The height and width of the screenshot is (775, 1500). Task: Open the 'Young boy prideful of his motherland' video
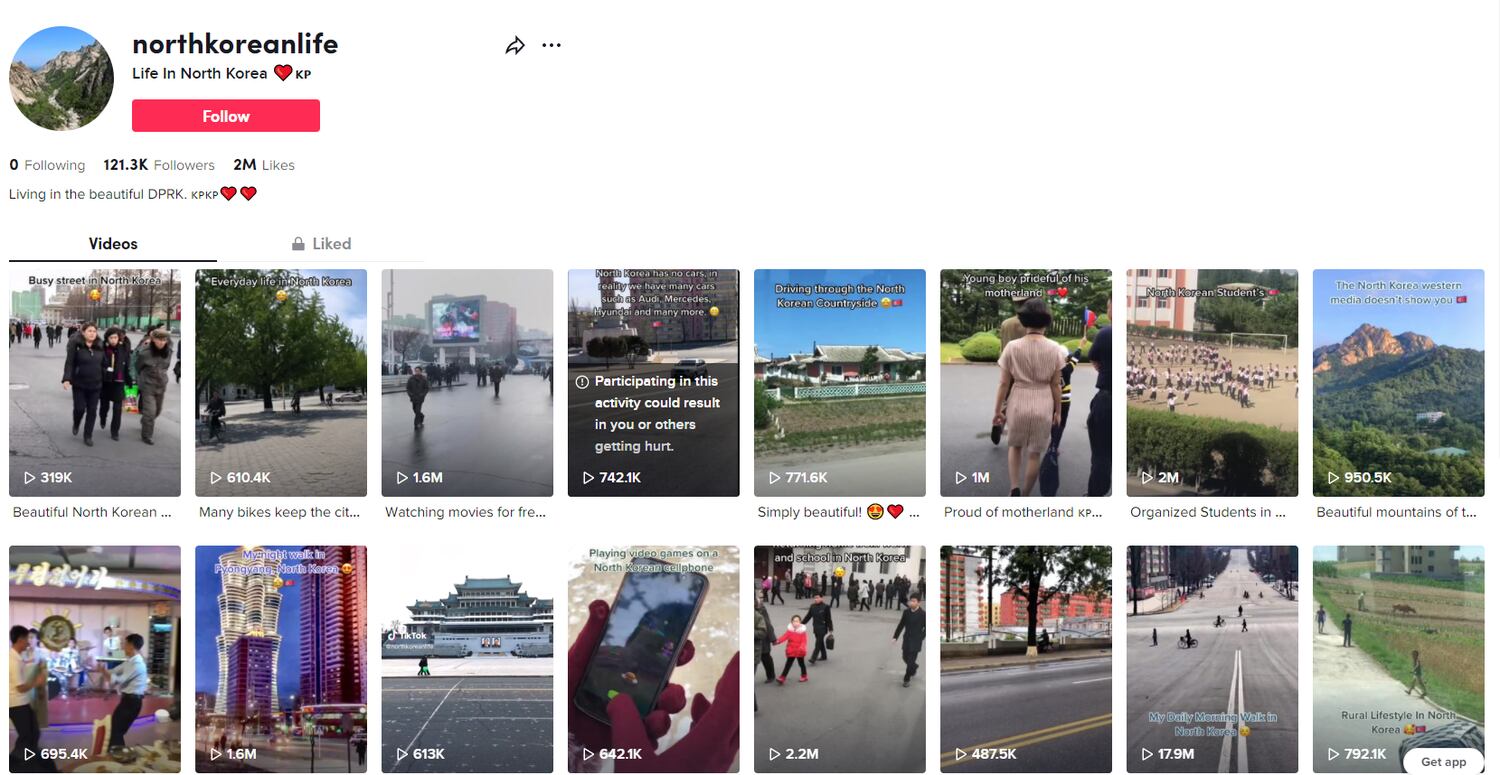click(x=1025, y=382)
